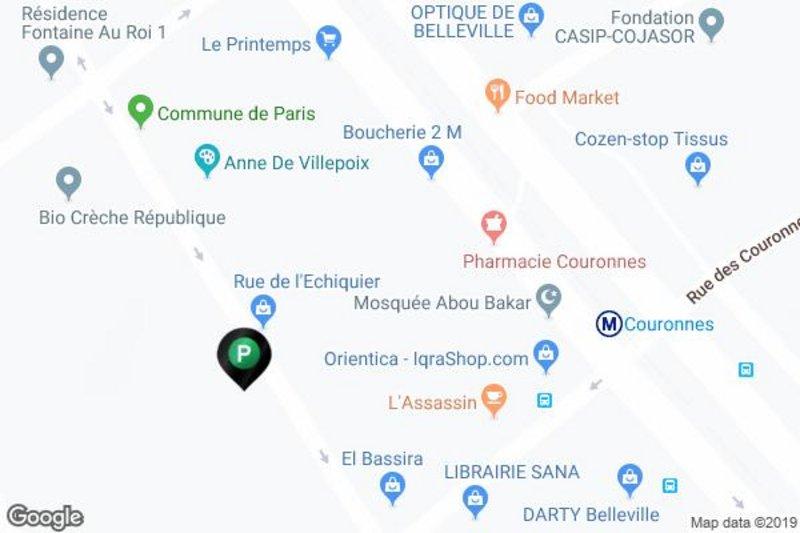Tap the DARTY Belleville store pin
The height and width of the screenshot is (533, 800).
pos(629,478)
